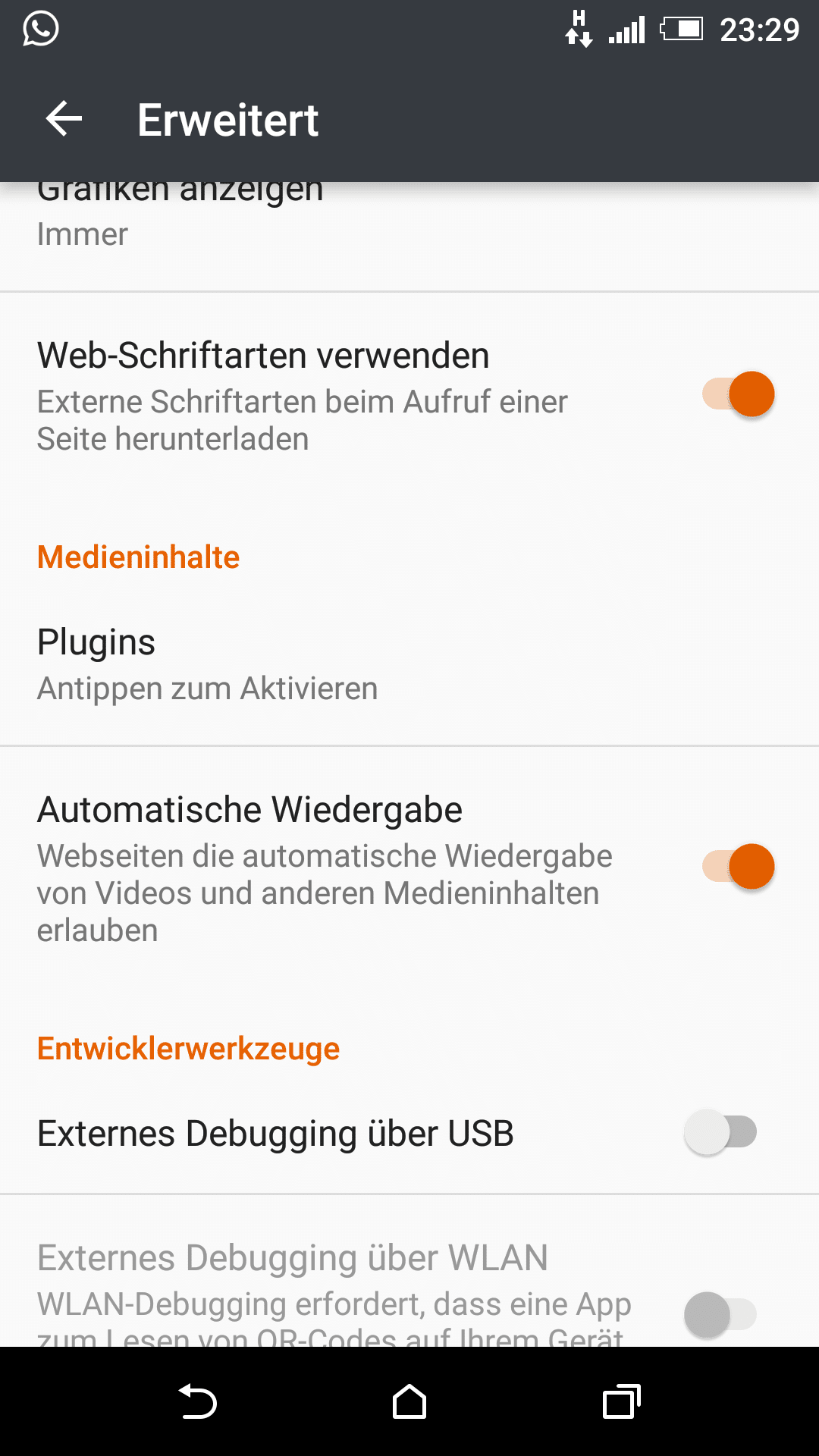
Task: Open the recent apps overview
Action: (622, 1401)
